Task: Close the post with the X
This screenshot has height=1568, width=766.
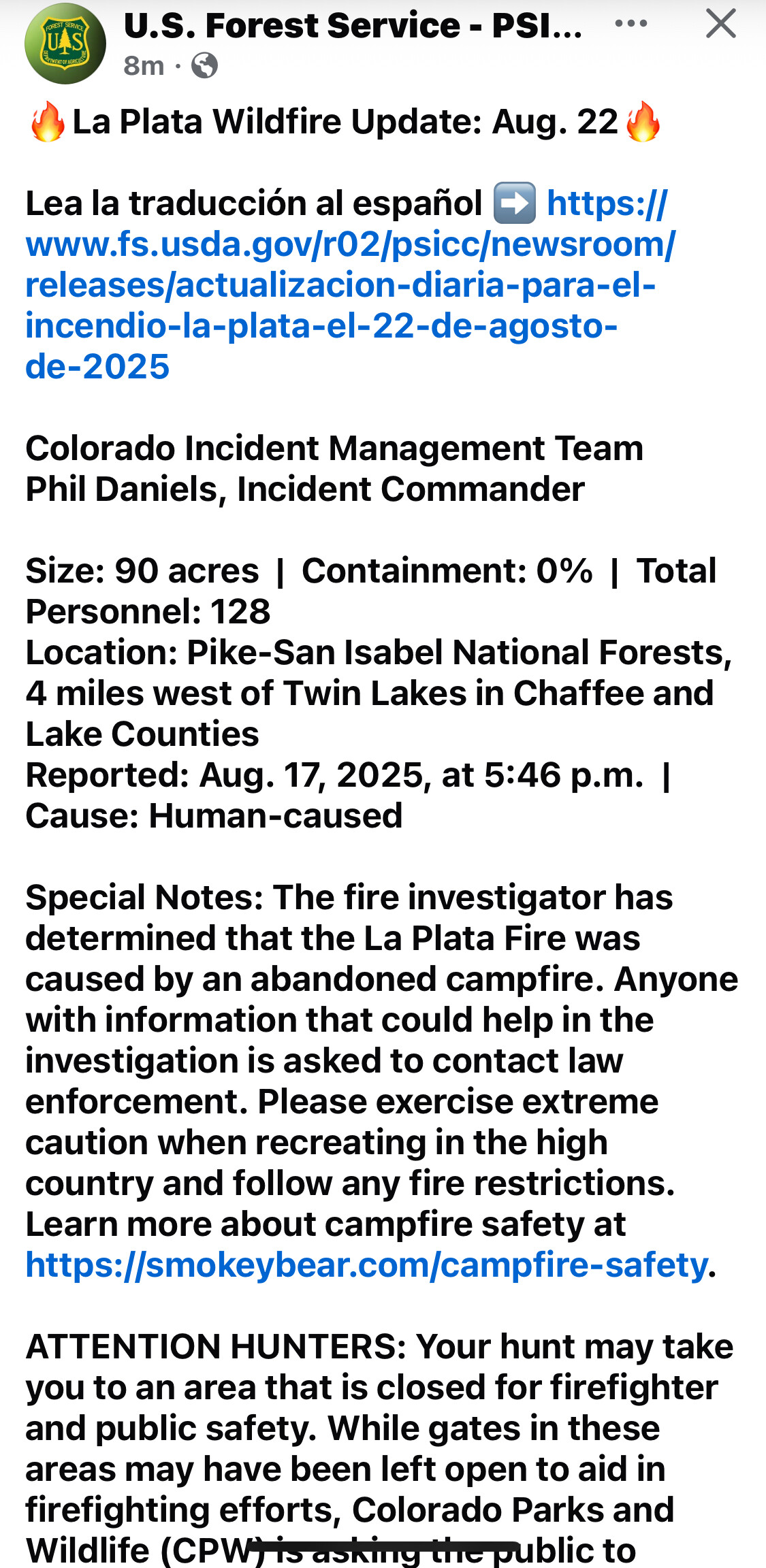Action: click(x=720, y=24)
